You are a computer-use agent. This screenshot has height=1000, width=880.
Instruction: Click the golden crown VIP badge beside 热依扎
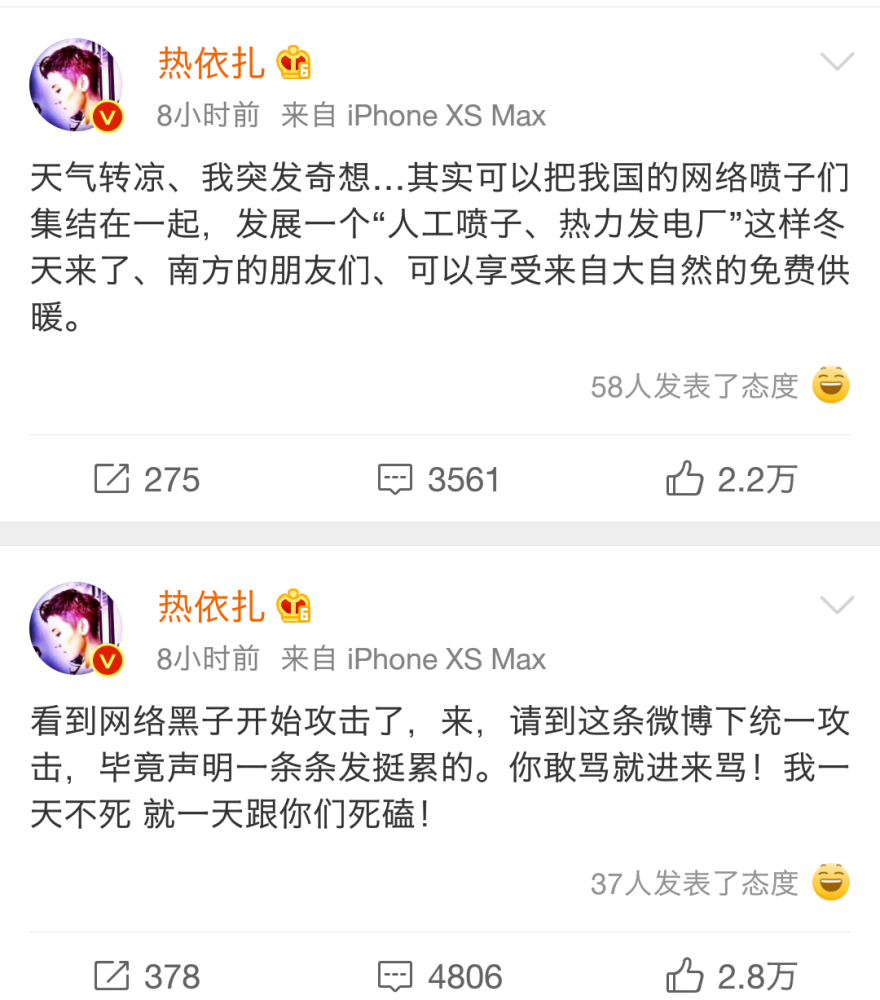pyautogui.click(x=293, y=63)
